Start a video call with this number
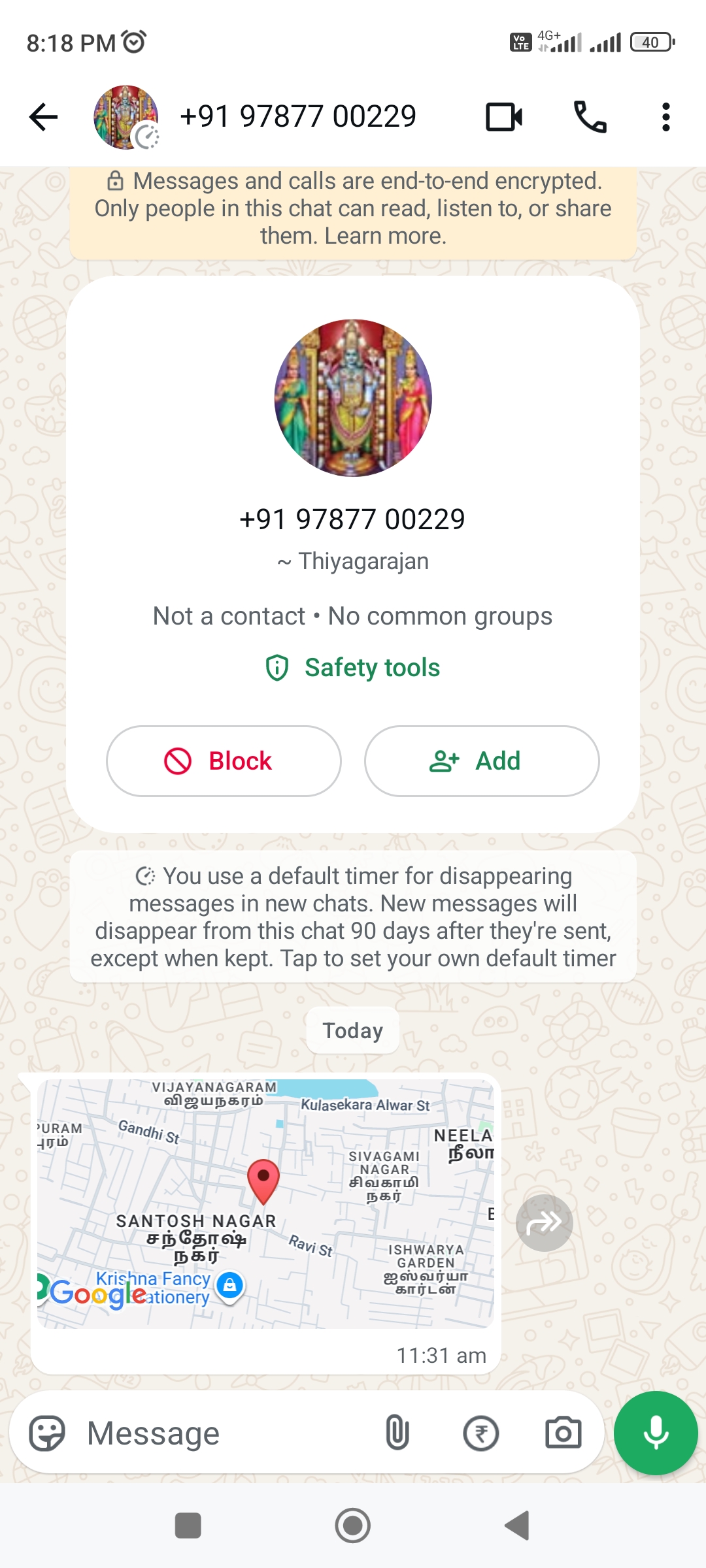This screenshot has width=706, height=1568. click(504, 118)
